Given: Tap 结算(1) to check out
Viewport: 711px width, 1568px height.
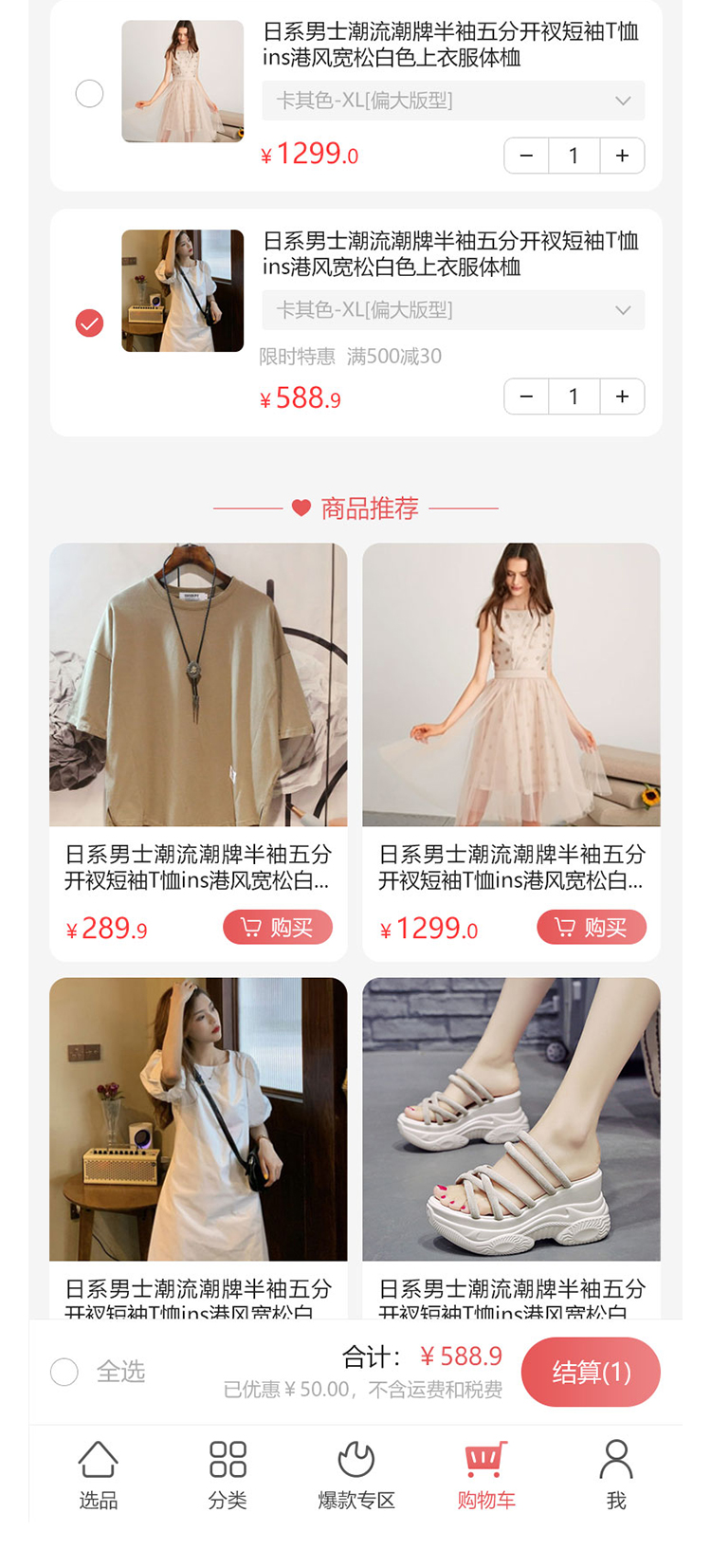Looking at the screenshot, I should click(x=591, y=1372).
